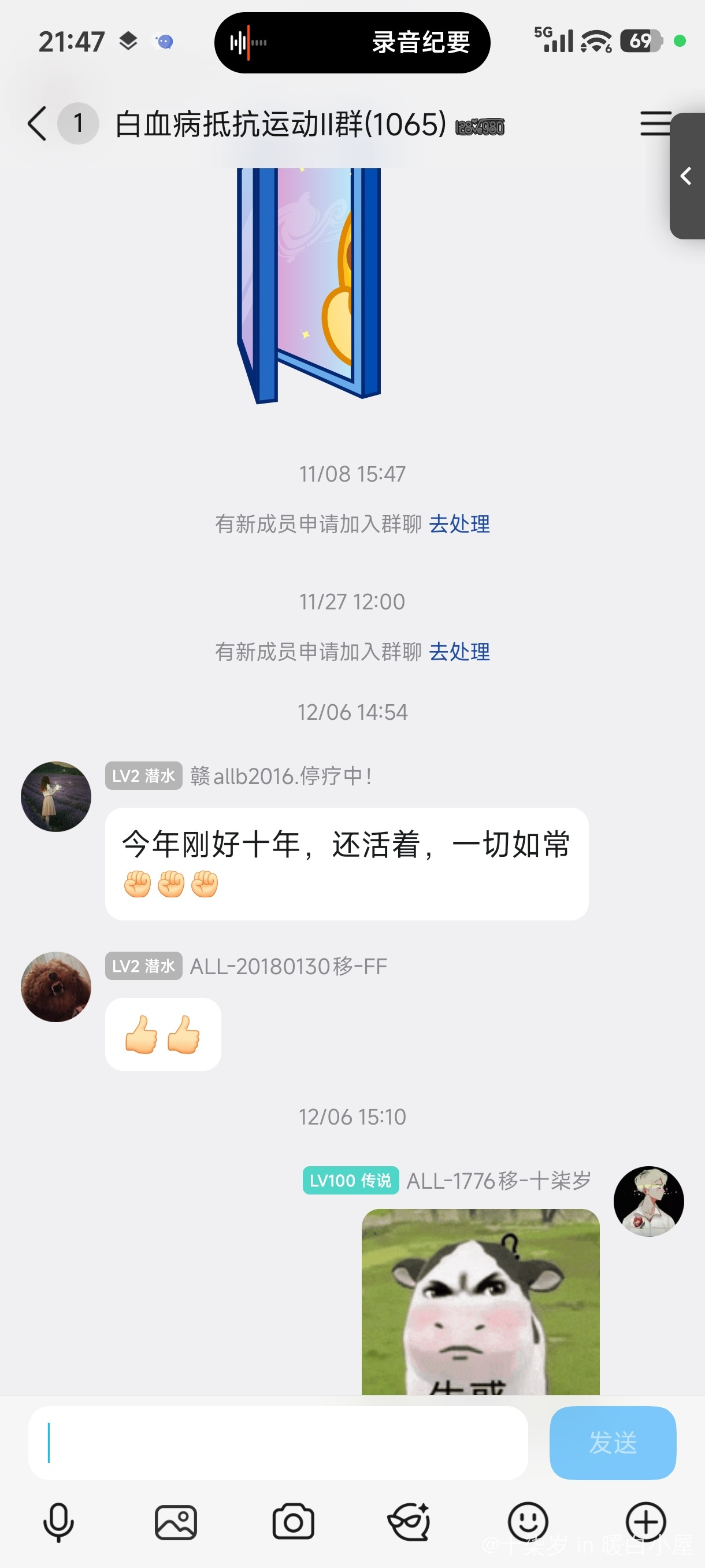The image size is (705, 1568).
Task: Open the camera to take a photo
Action: coord(293,1522)
